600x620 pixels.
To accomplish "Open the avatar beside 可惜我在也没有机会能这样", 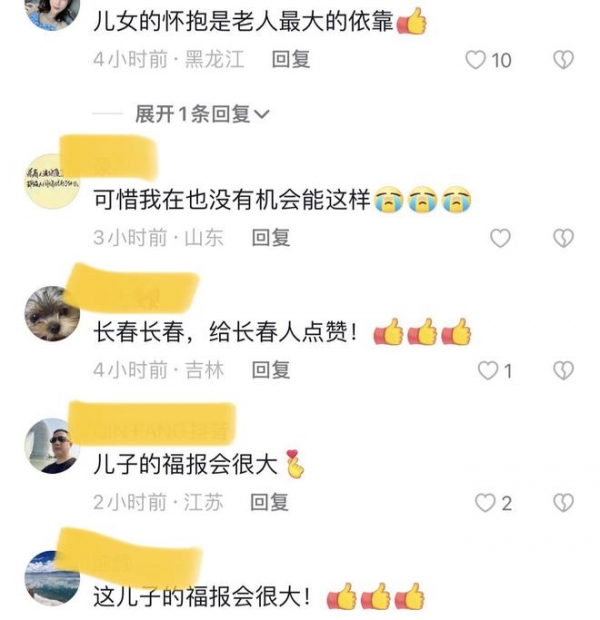I will [51, 181].
